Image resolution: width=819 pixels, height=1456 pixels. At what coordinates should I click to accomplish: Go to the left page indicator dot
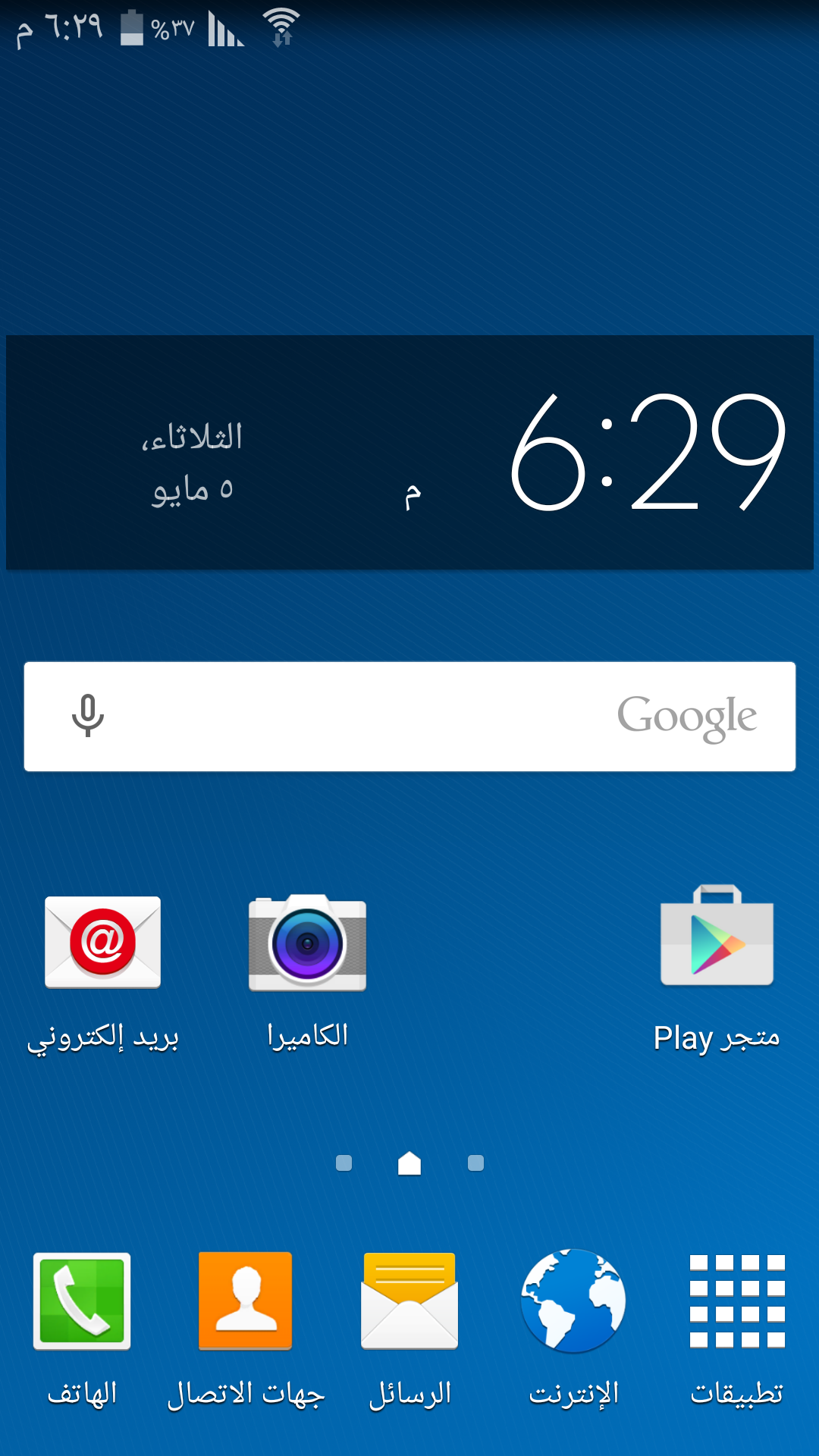[x=344, y=1163]
